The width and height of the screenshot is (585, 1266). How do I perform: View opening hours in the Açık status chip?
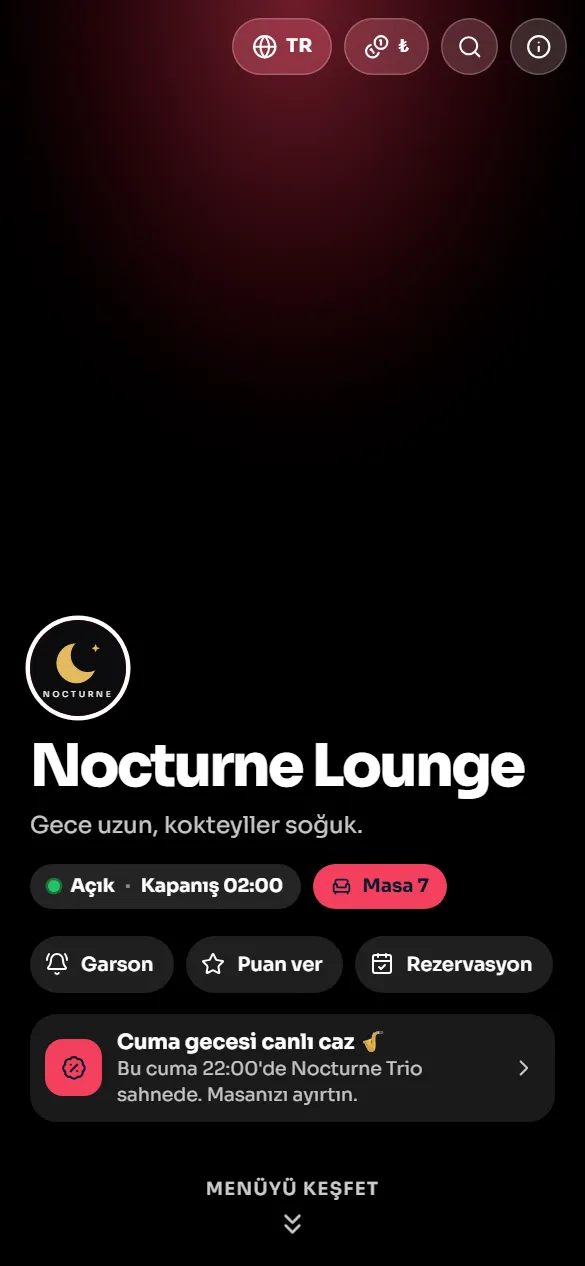pyautogui.click(x=165, y=886)
